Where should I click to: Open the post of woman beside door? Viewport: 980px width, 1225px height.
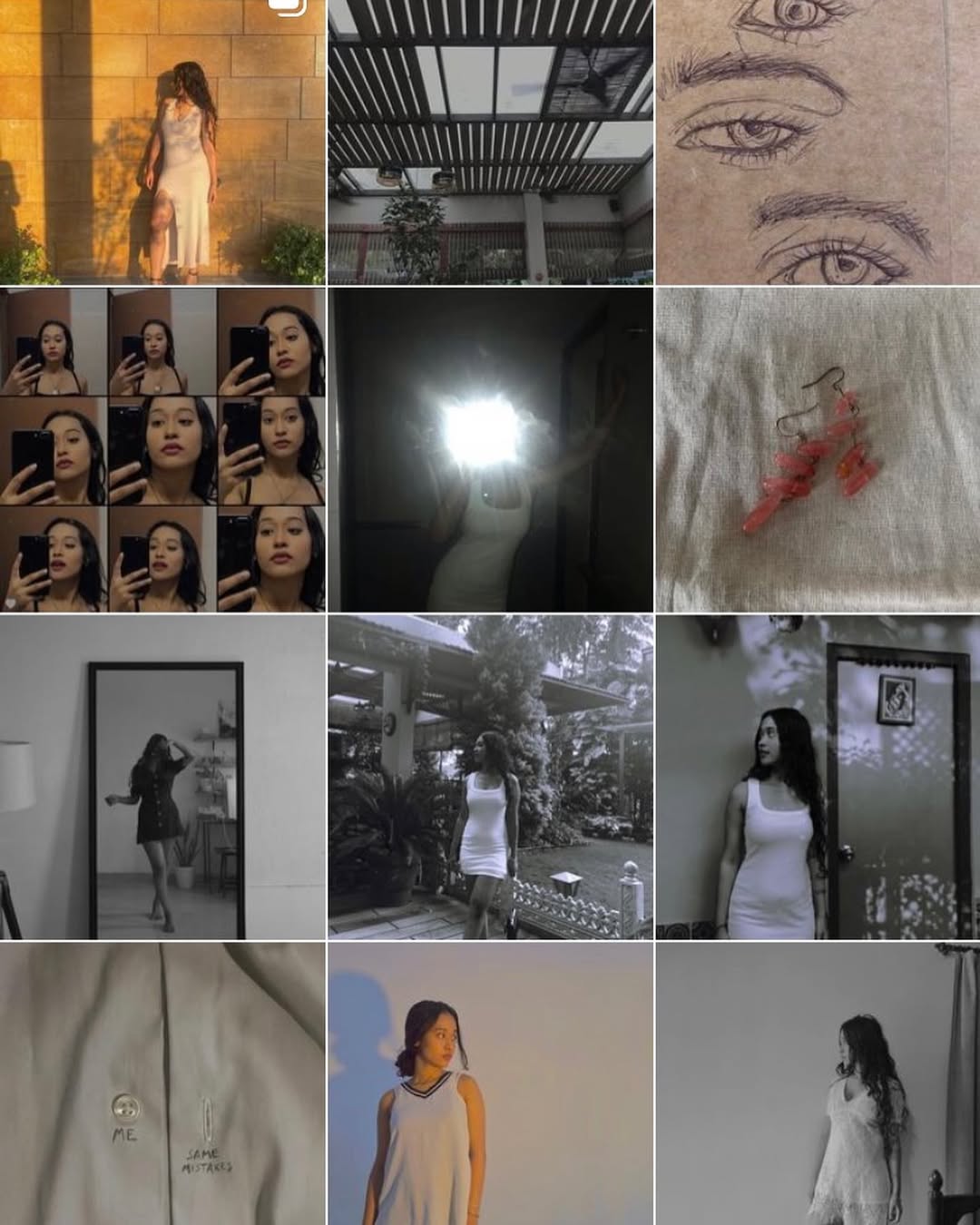click(818, 777)
